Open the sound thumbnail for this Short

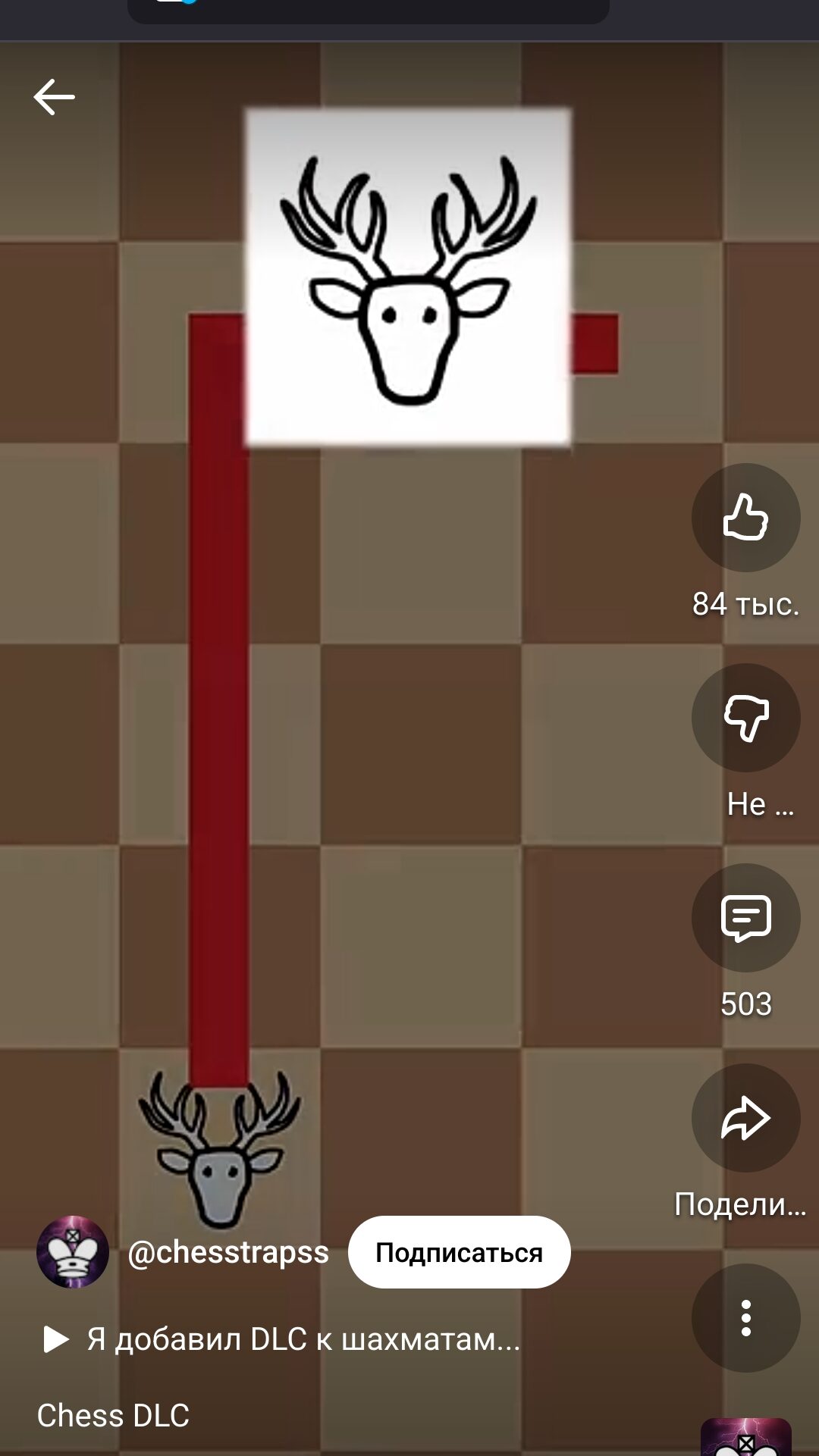click(x=745, y=1439)
